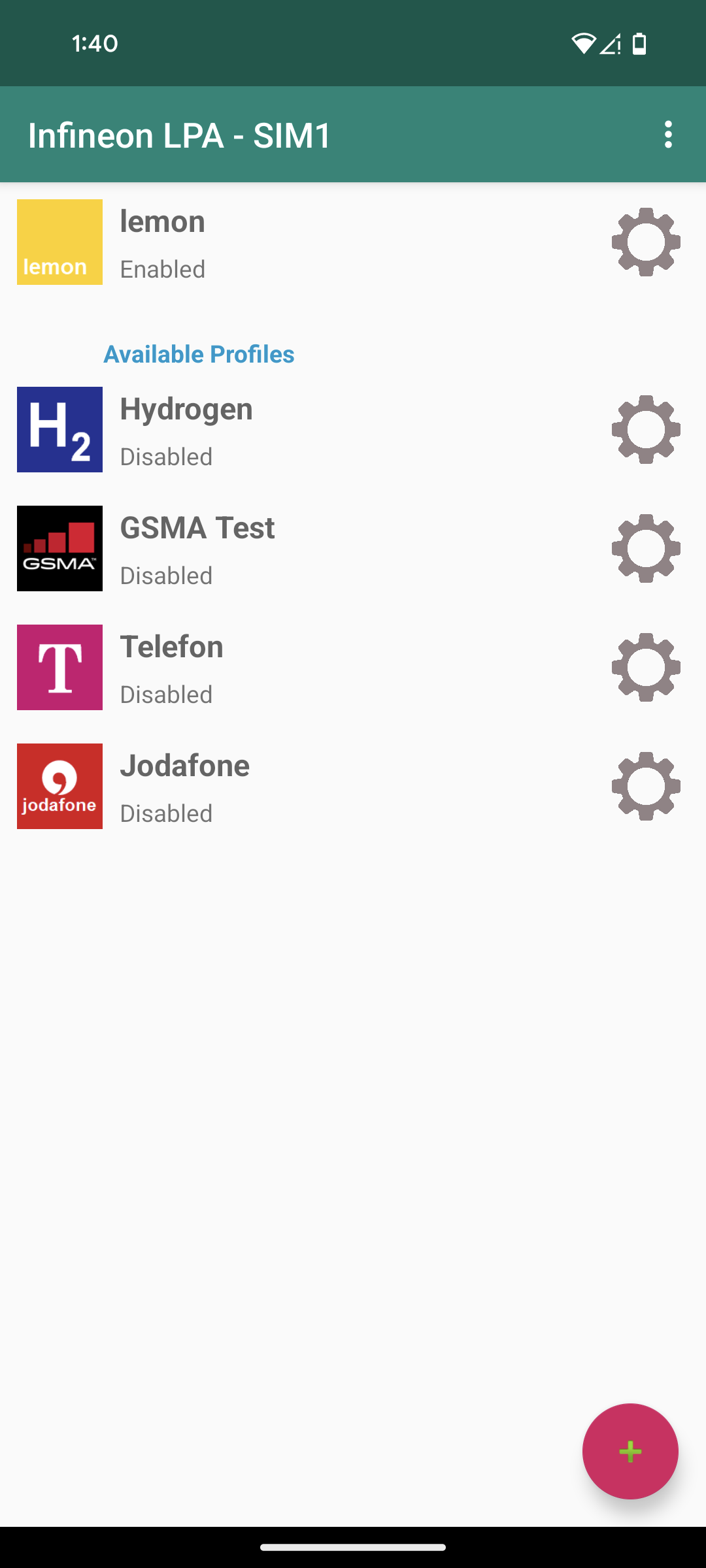Open settings gear for the Hydrogen profile

tap(646, 429)
